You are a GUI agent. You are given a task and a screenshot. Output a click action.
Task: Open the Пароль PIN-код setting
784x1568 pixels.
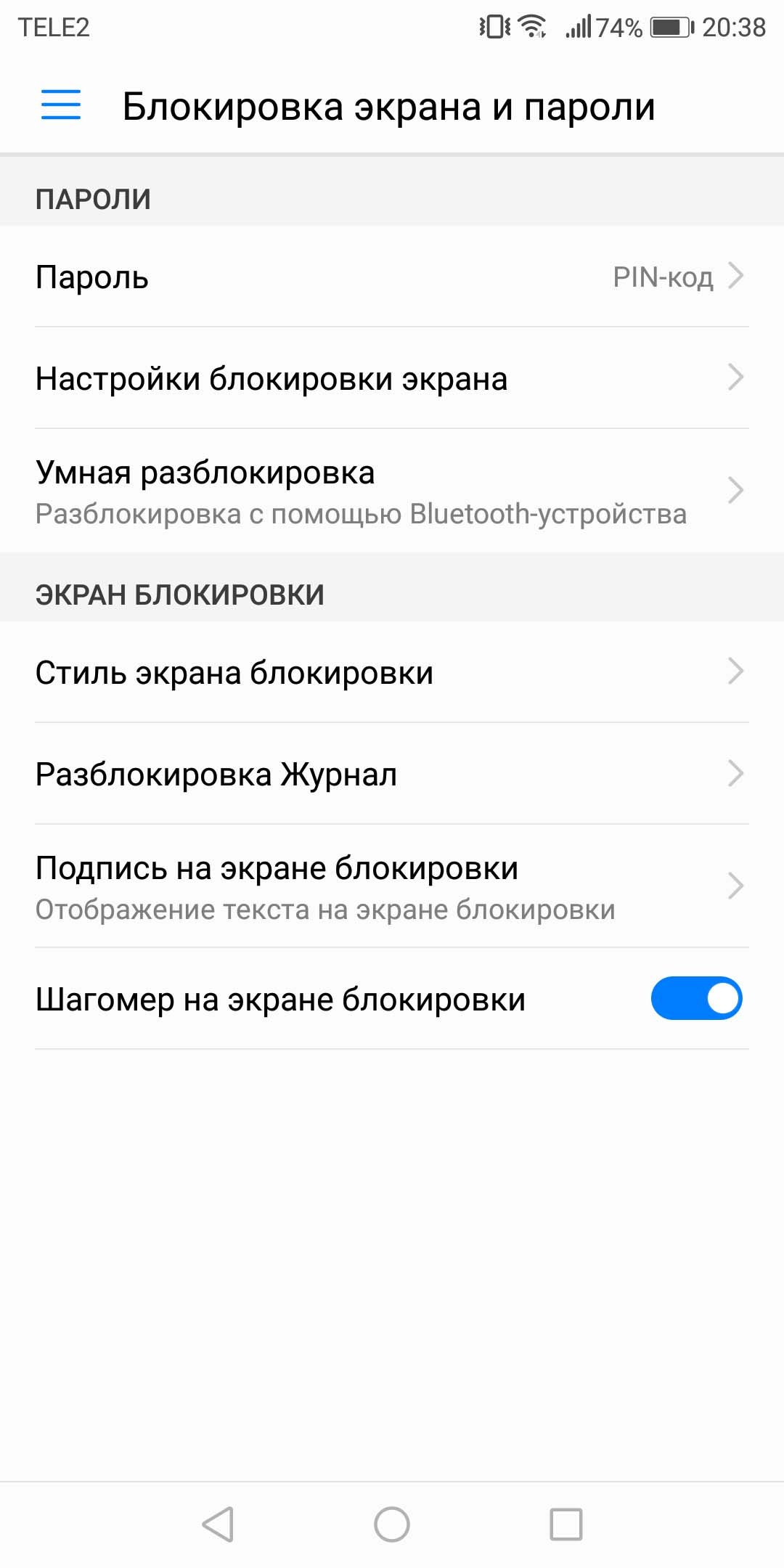[392, 277]
